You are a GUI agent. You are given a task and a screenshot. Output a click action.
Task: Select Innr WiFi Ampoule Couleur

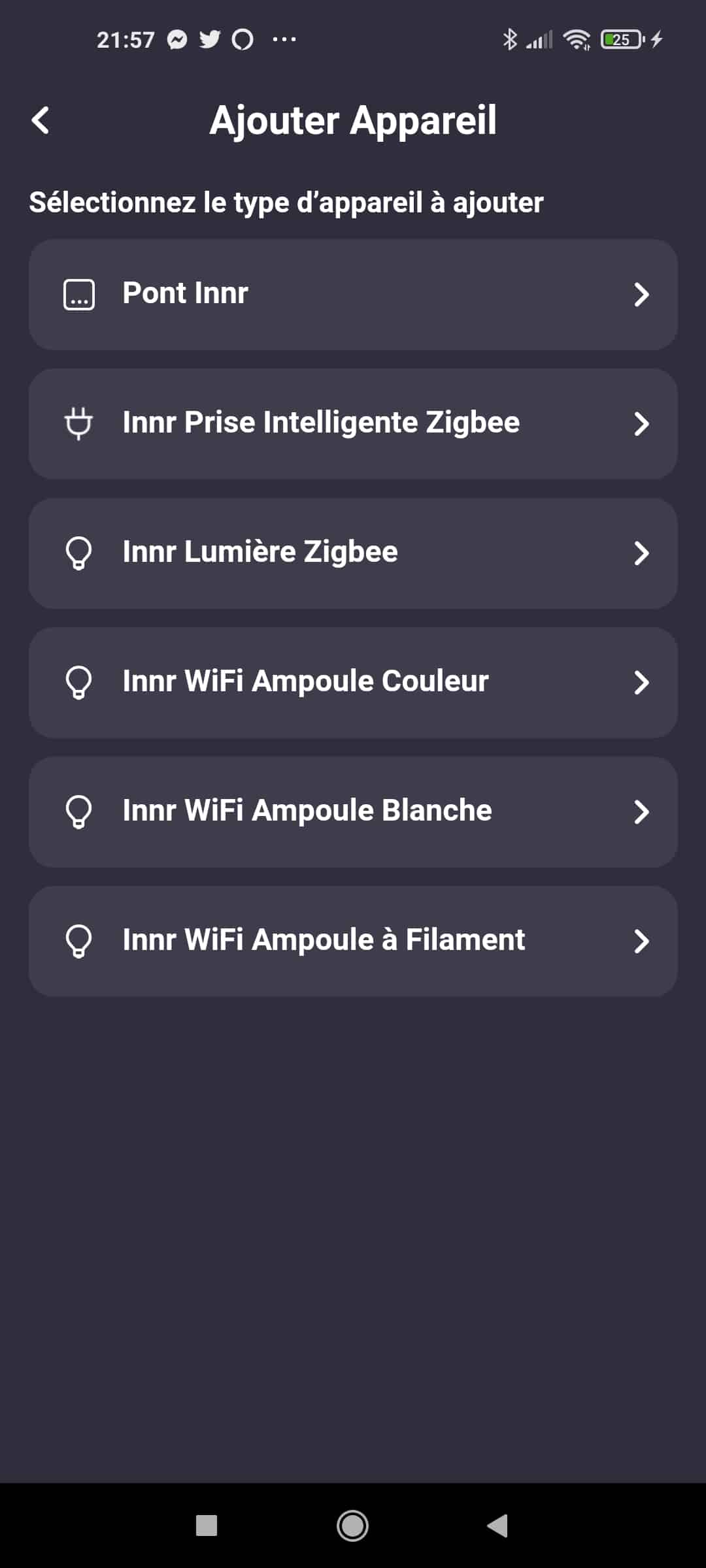(x=353, y=682)
